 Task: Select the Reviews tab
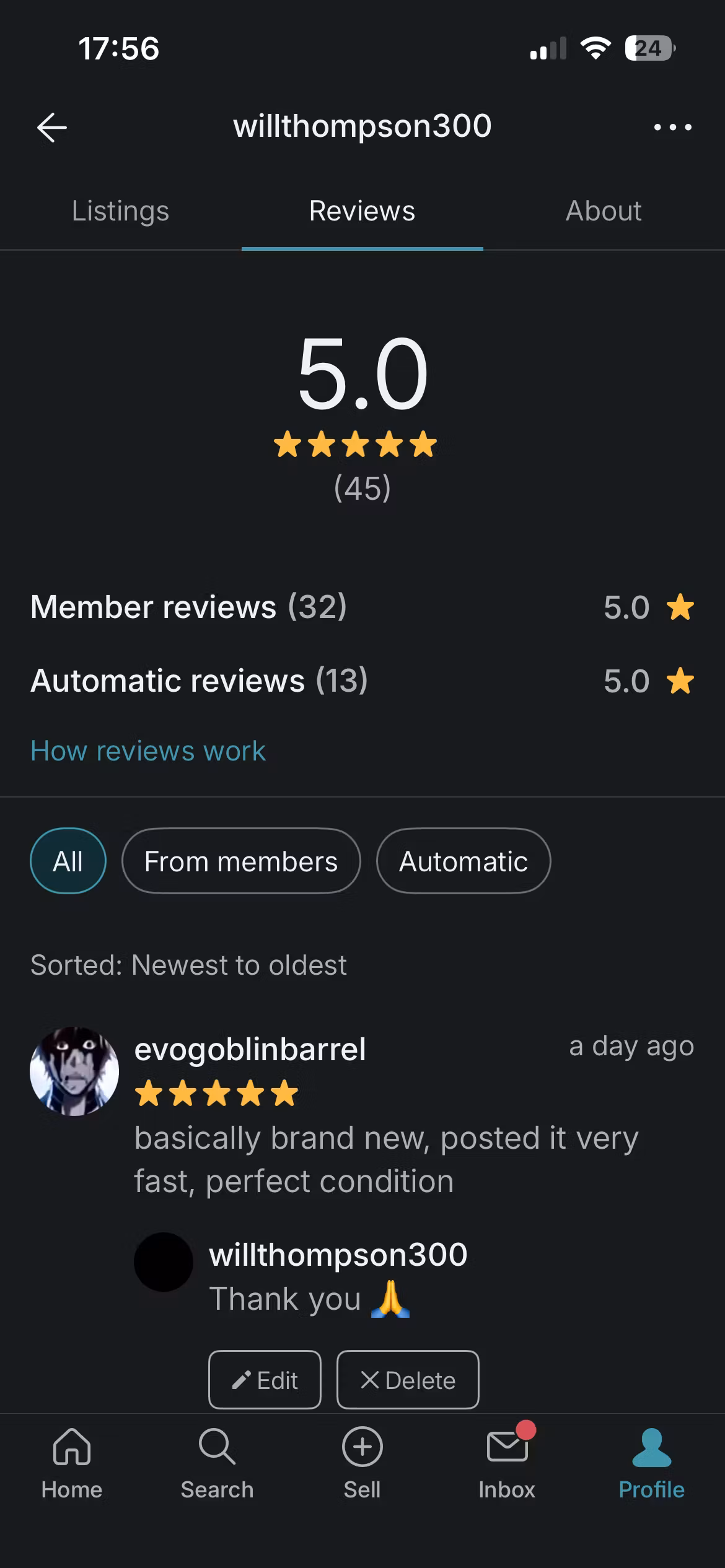tap(362, 211)
